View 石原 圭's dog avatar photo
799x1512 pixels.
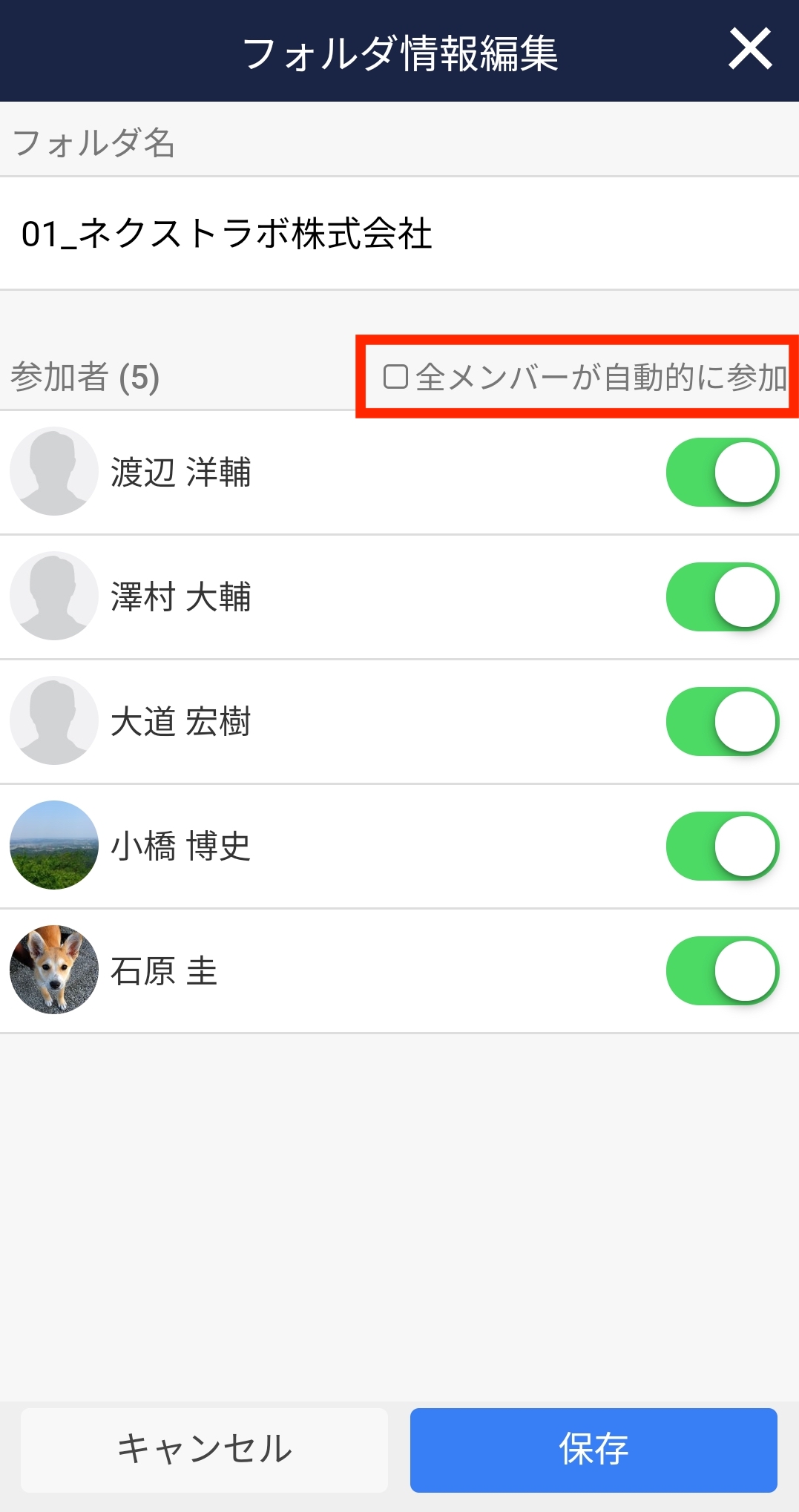point(53,970)
